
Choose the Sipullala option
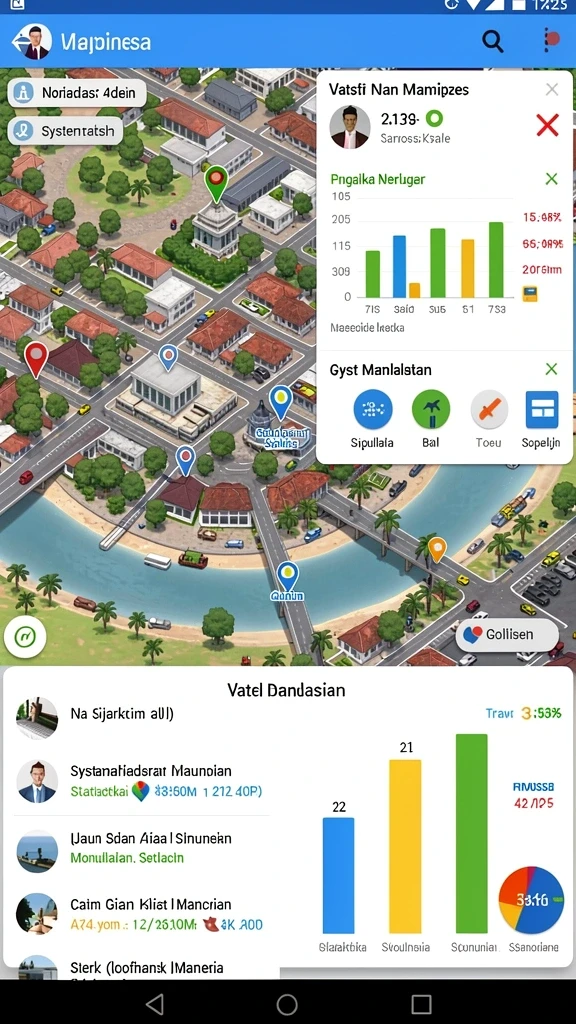click(x=372, y=418)
